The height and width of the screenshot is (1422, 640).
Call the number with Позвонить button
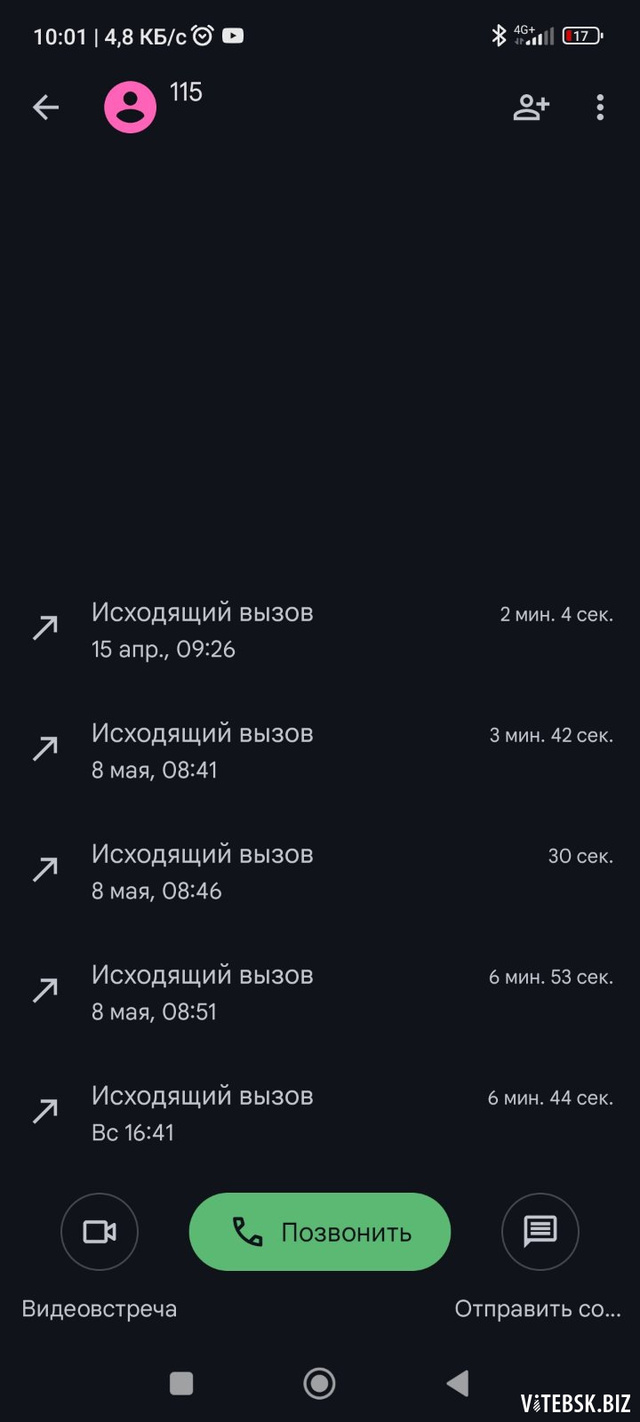(320, 1232)
